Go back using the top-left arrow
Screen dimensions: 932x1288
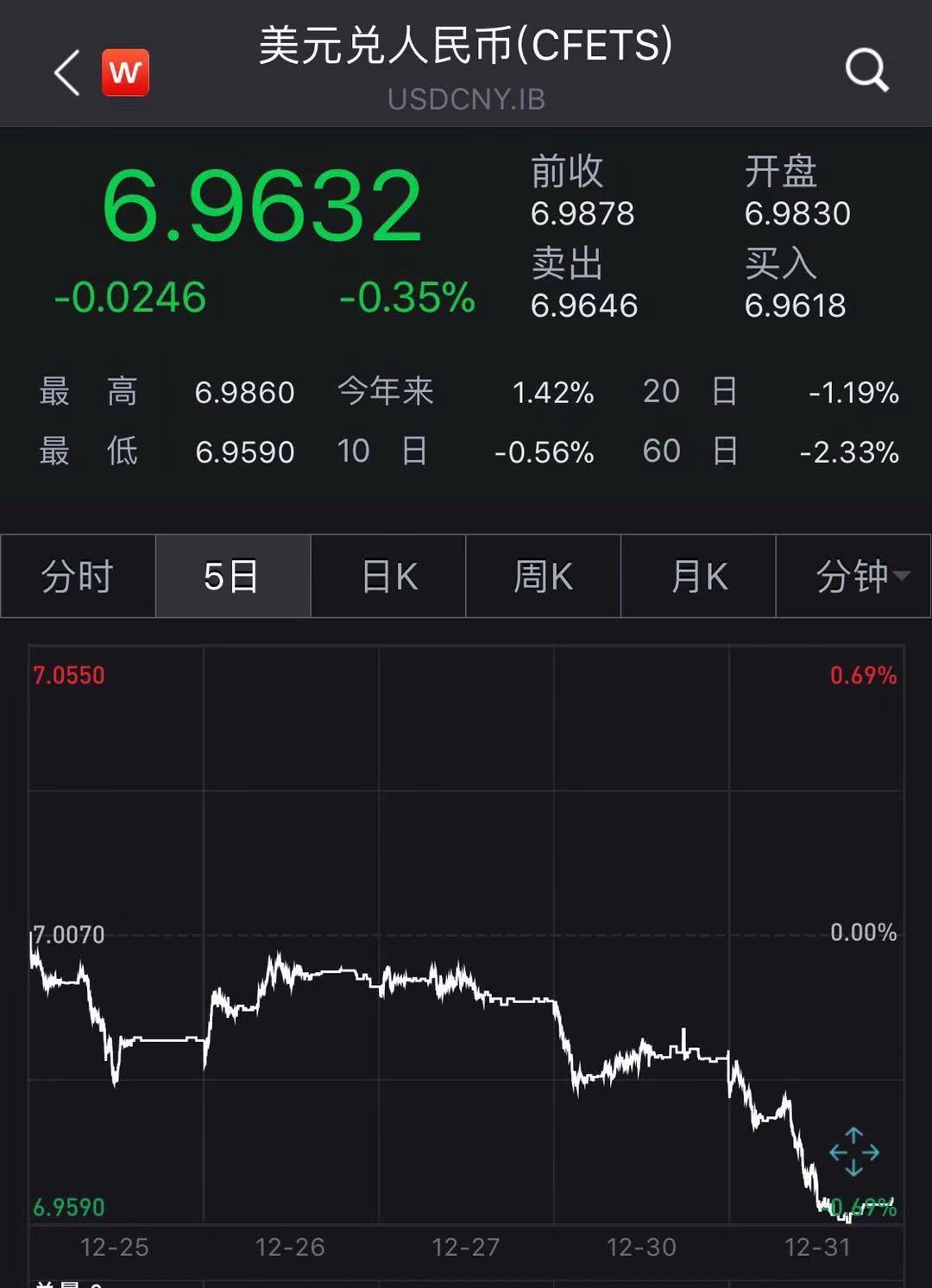pos(67,73)
